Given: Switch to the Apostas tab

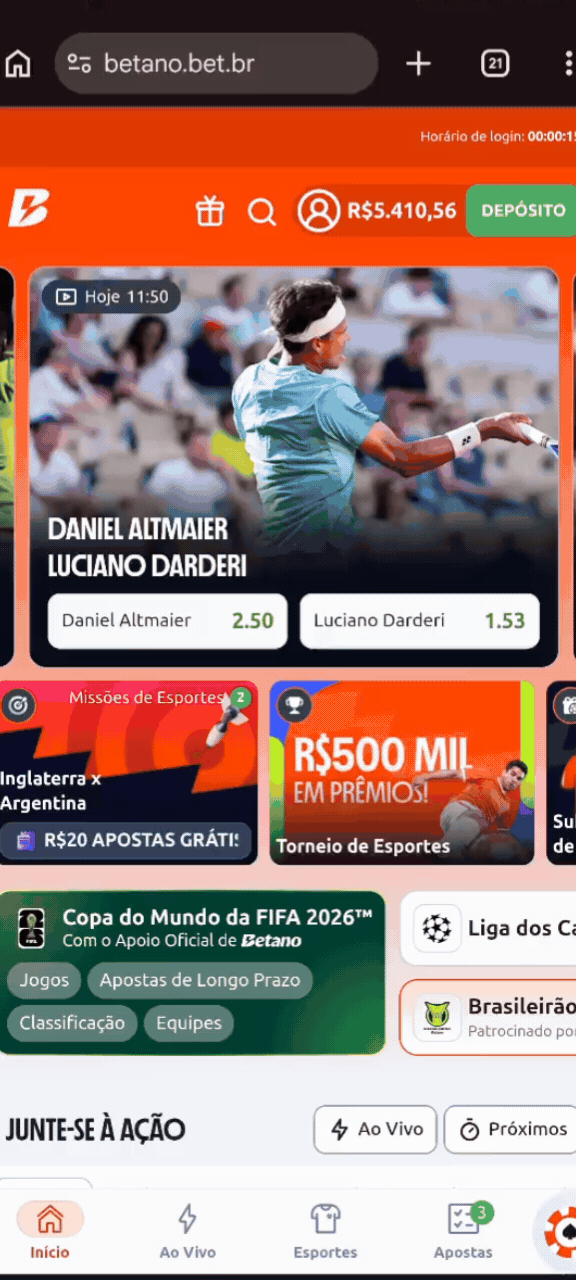Looking at the screenshot, I should point(463,1231).
